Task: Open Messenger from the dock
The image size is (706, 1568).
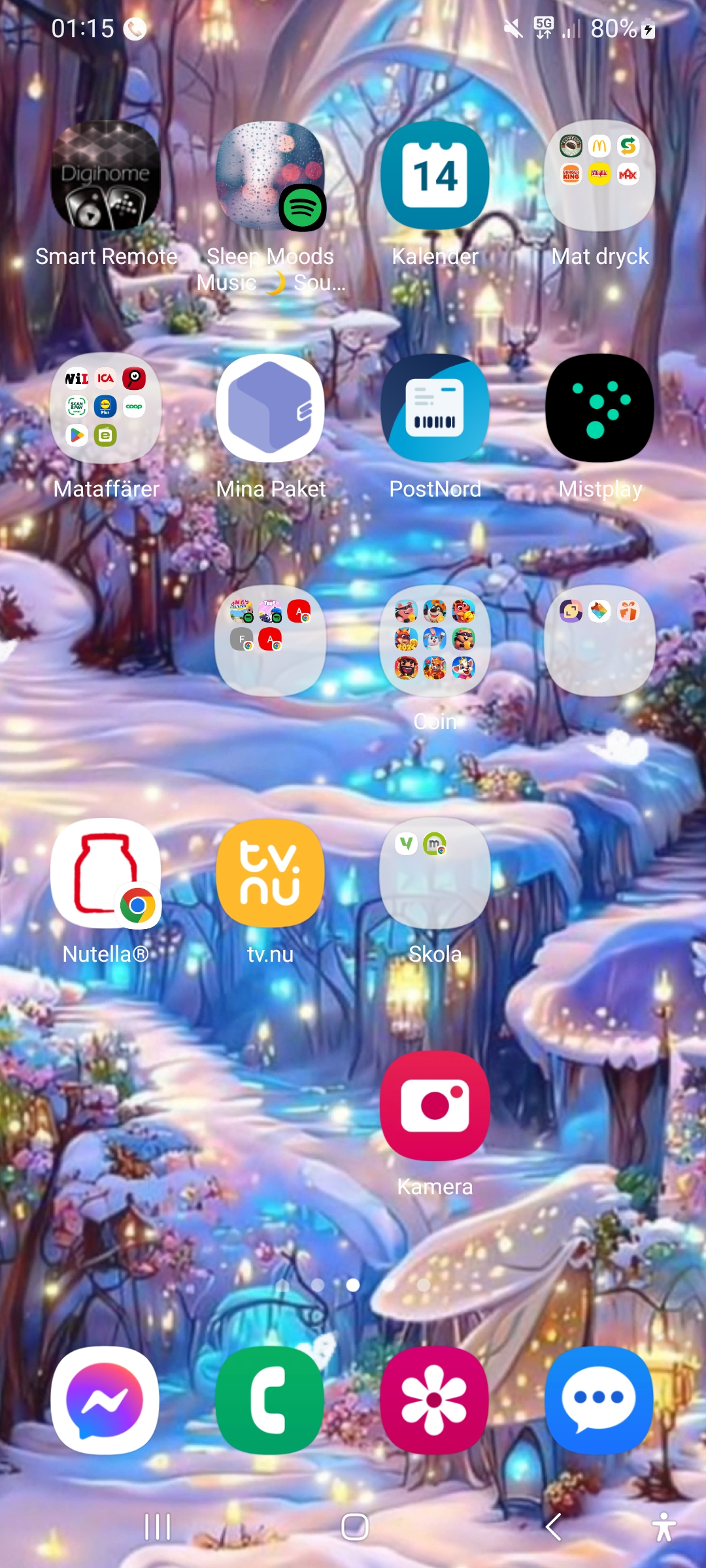Action: coord(106,1400)
